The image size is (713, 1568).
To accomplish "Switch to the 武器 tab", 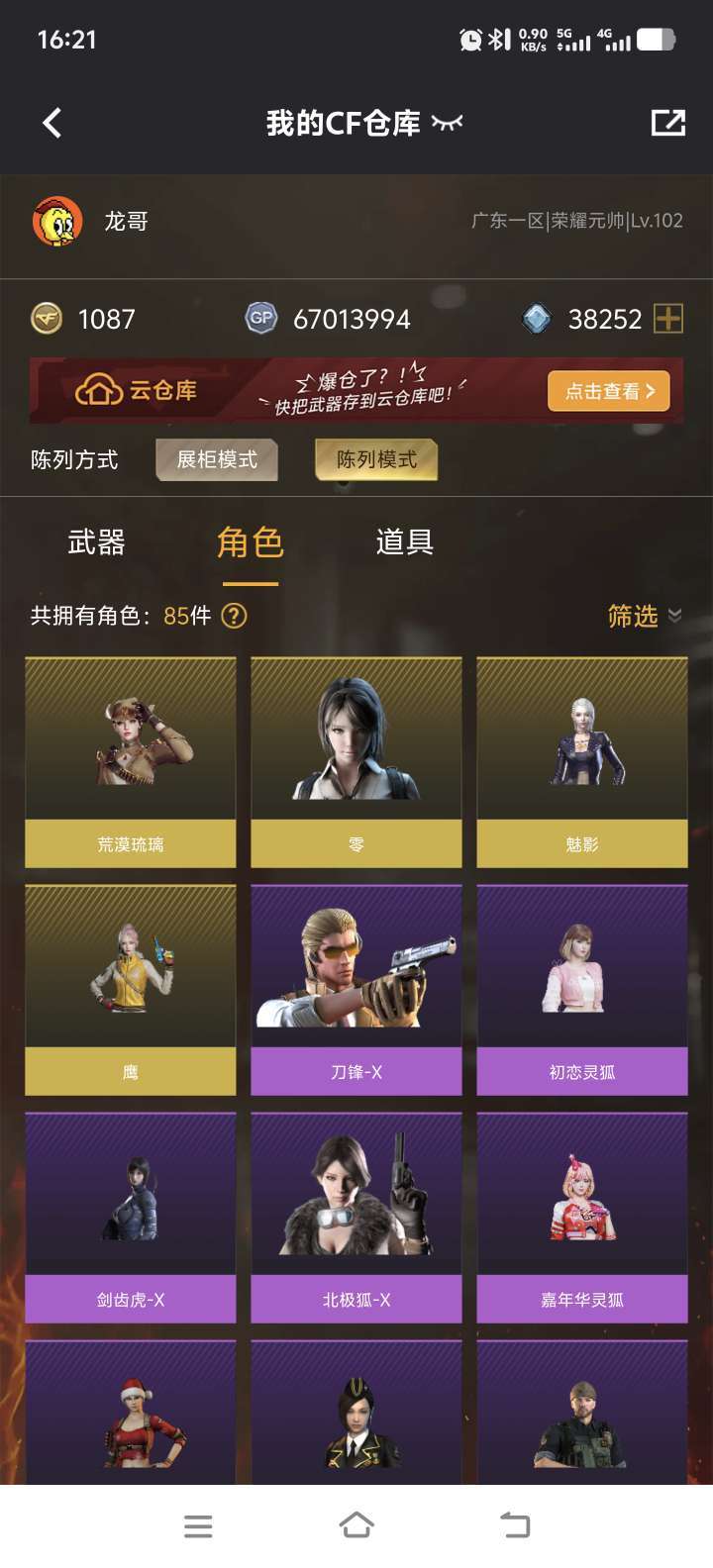I will [96, 542].
